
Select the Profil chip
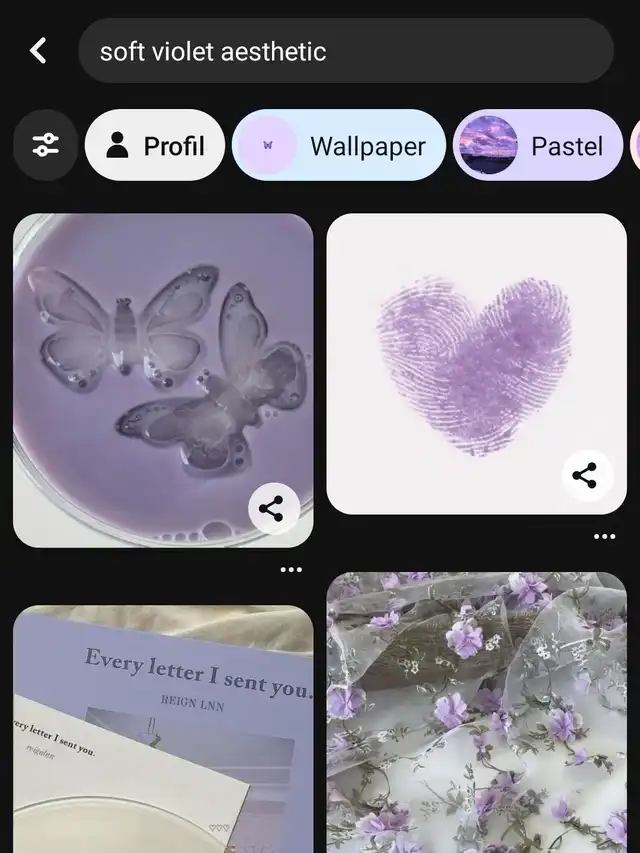coord(155,146)
